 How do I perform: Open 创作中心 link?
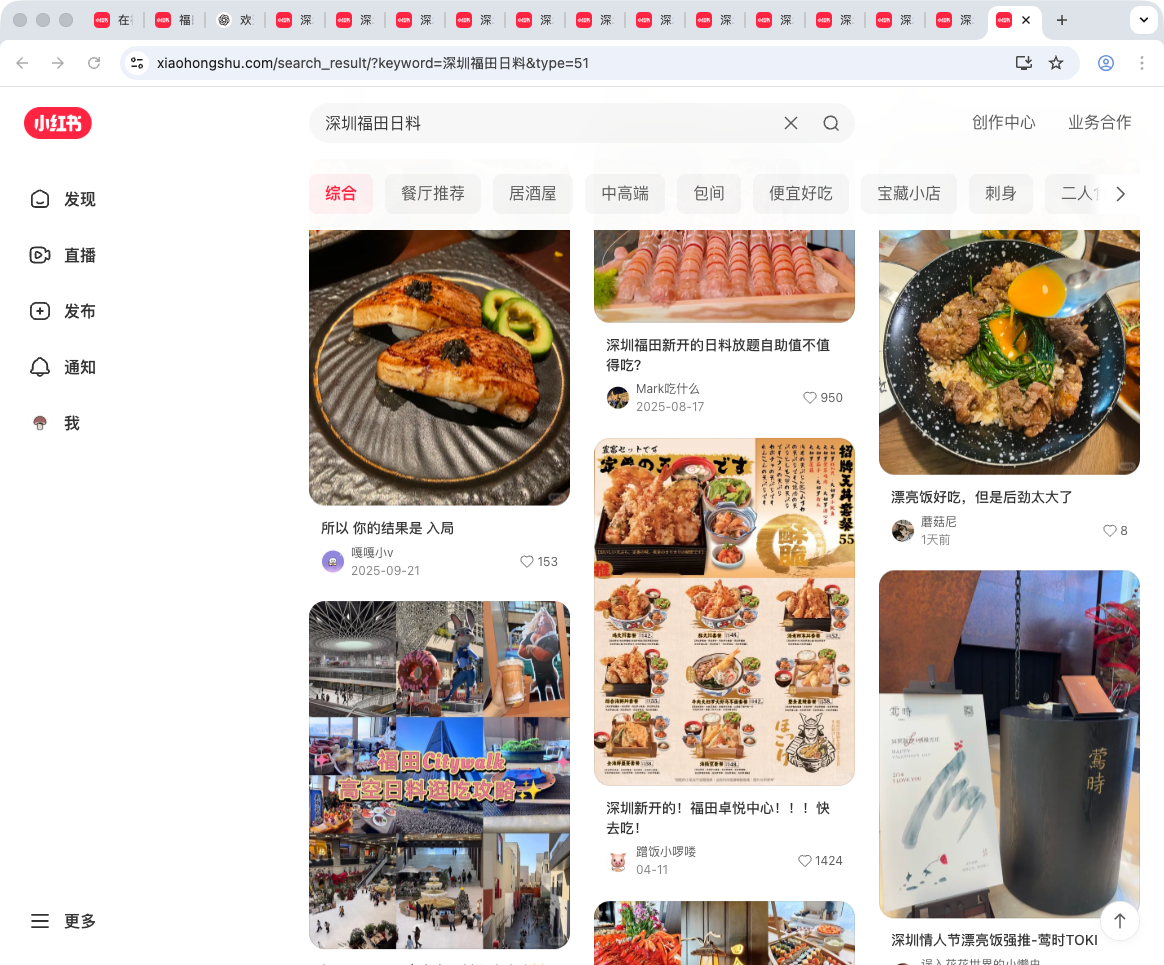coord(1003,122)
